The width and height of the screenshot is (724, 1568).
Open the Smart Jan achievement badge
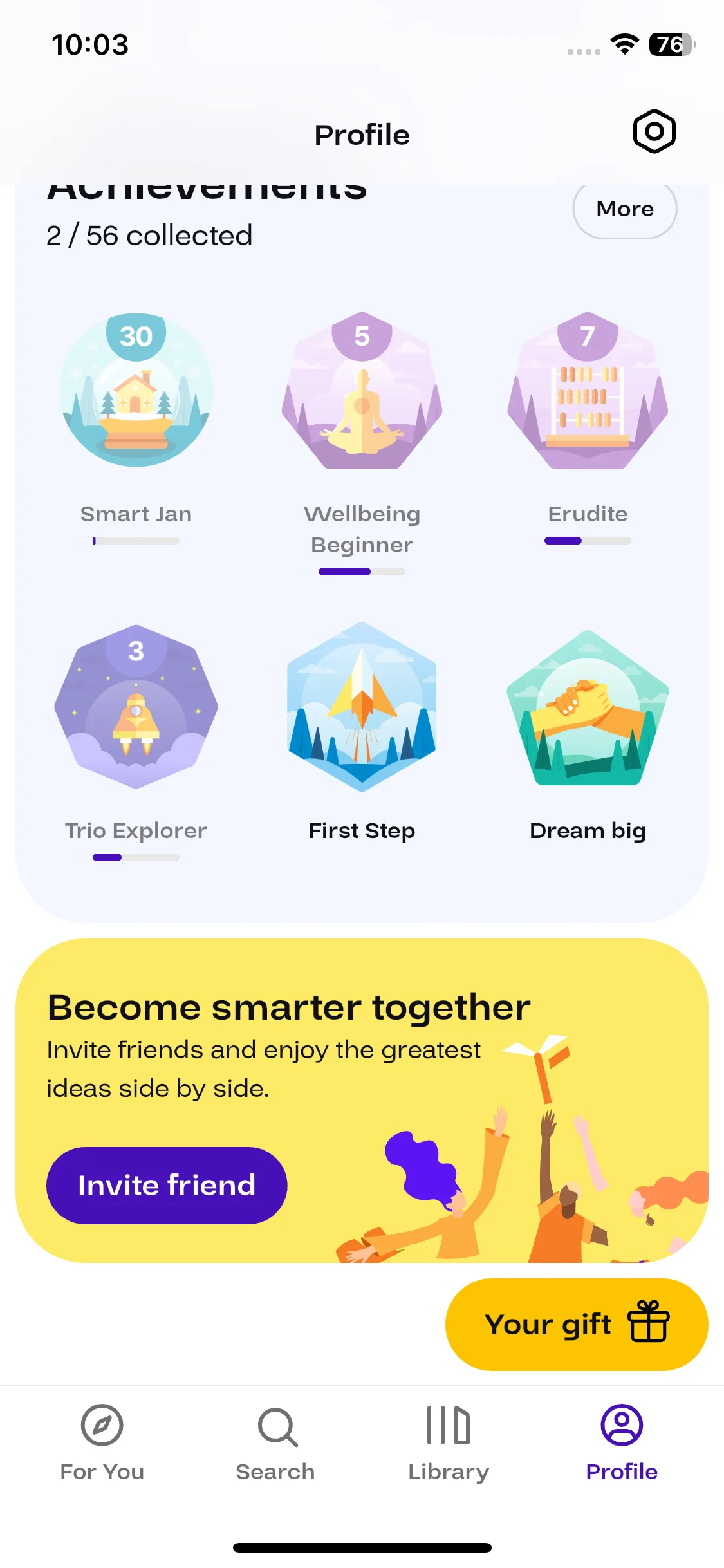(136, 389)
